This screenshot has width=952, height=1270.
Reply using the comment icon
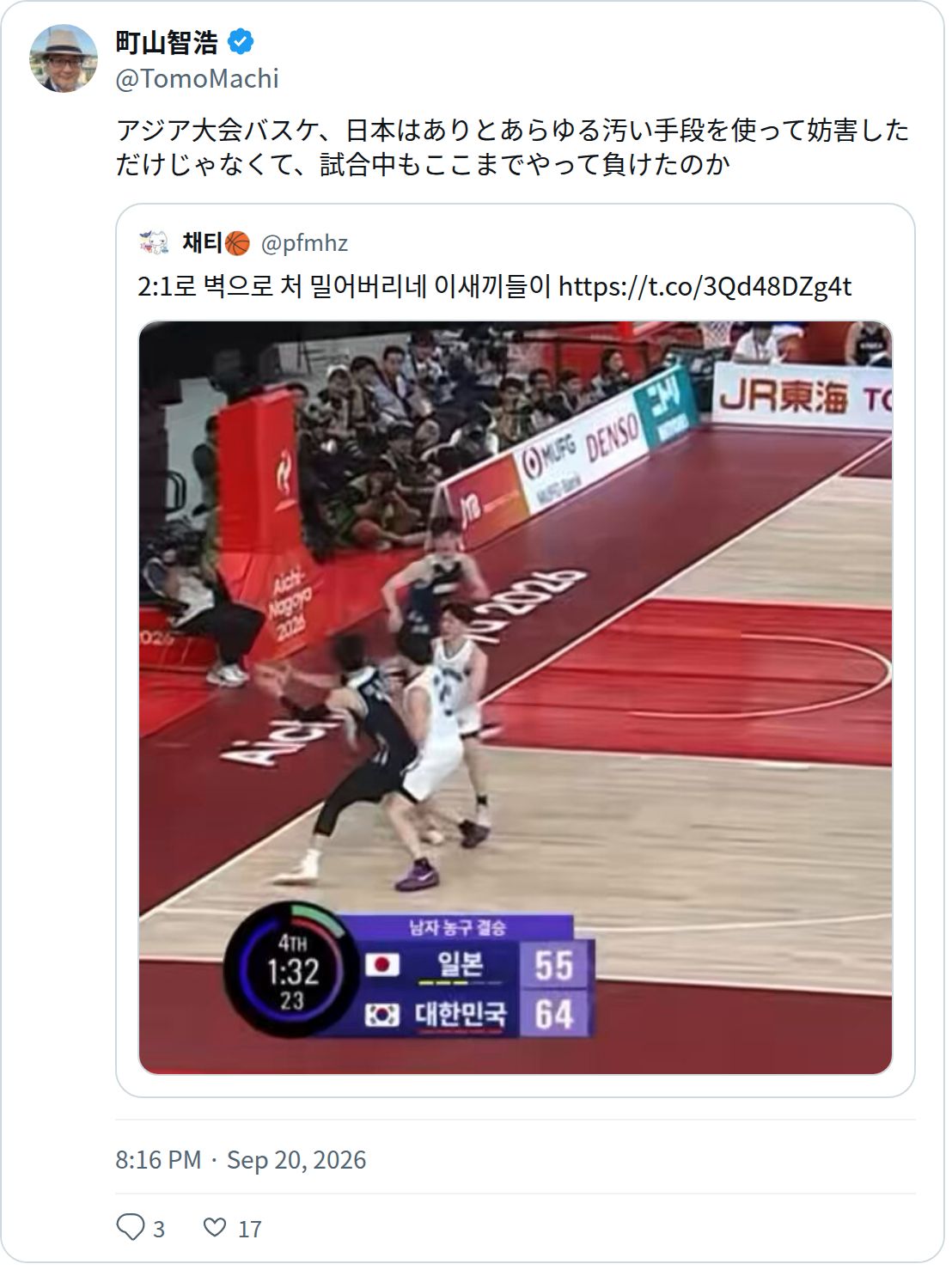[x=131, y=1227]
